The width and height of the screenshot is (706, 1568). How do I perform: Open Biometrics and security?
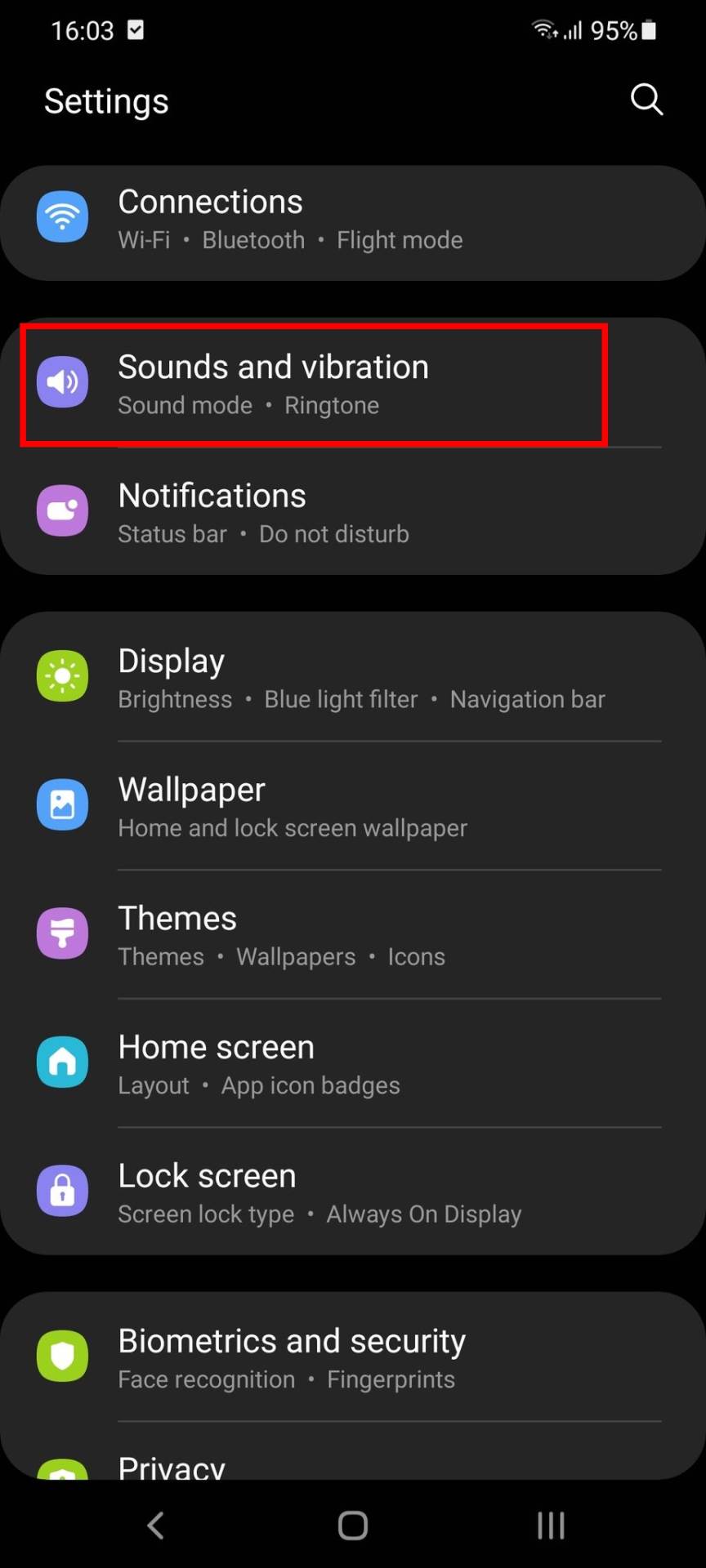351,1357
